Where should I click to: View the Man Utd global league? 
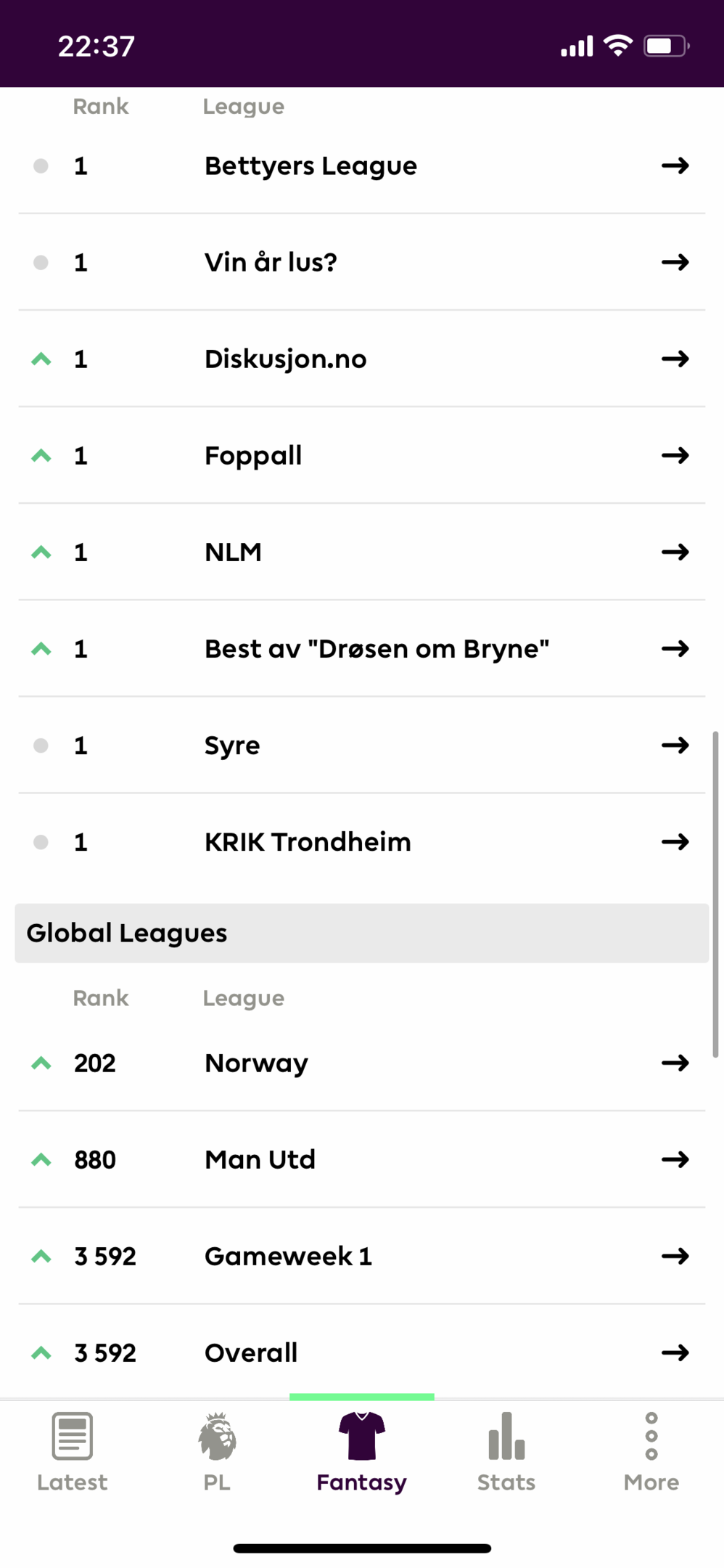(x=362, y=1159)
